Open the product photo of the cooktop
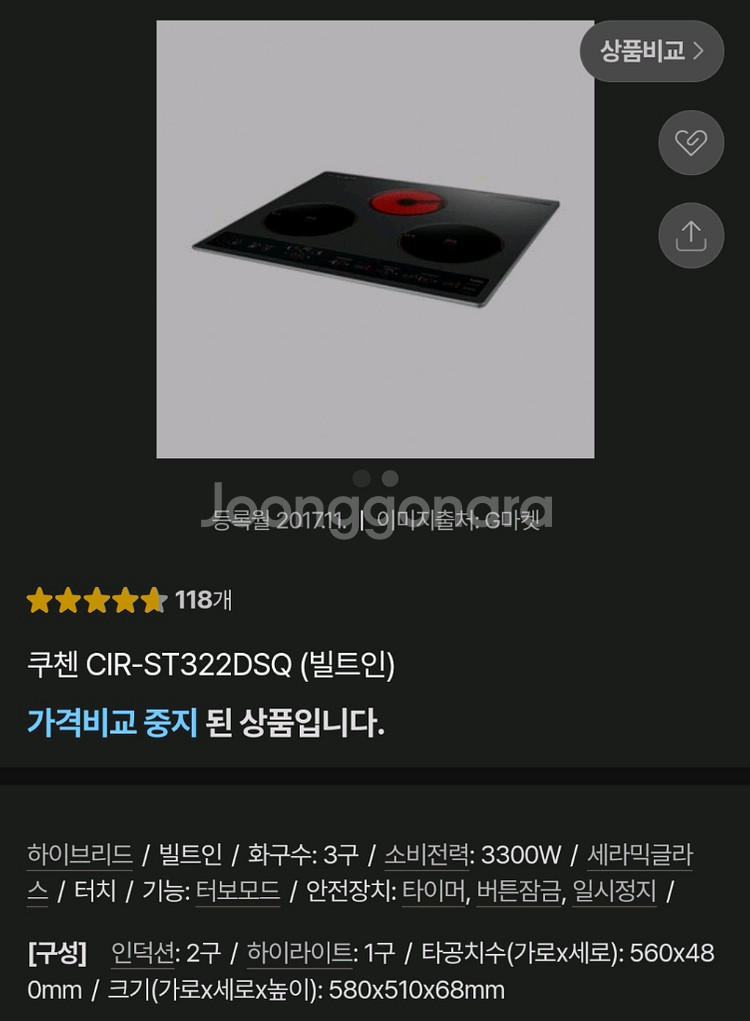Screen dimensions: 750x1021 click(x=375, y=240)
